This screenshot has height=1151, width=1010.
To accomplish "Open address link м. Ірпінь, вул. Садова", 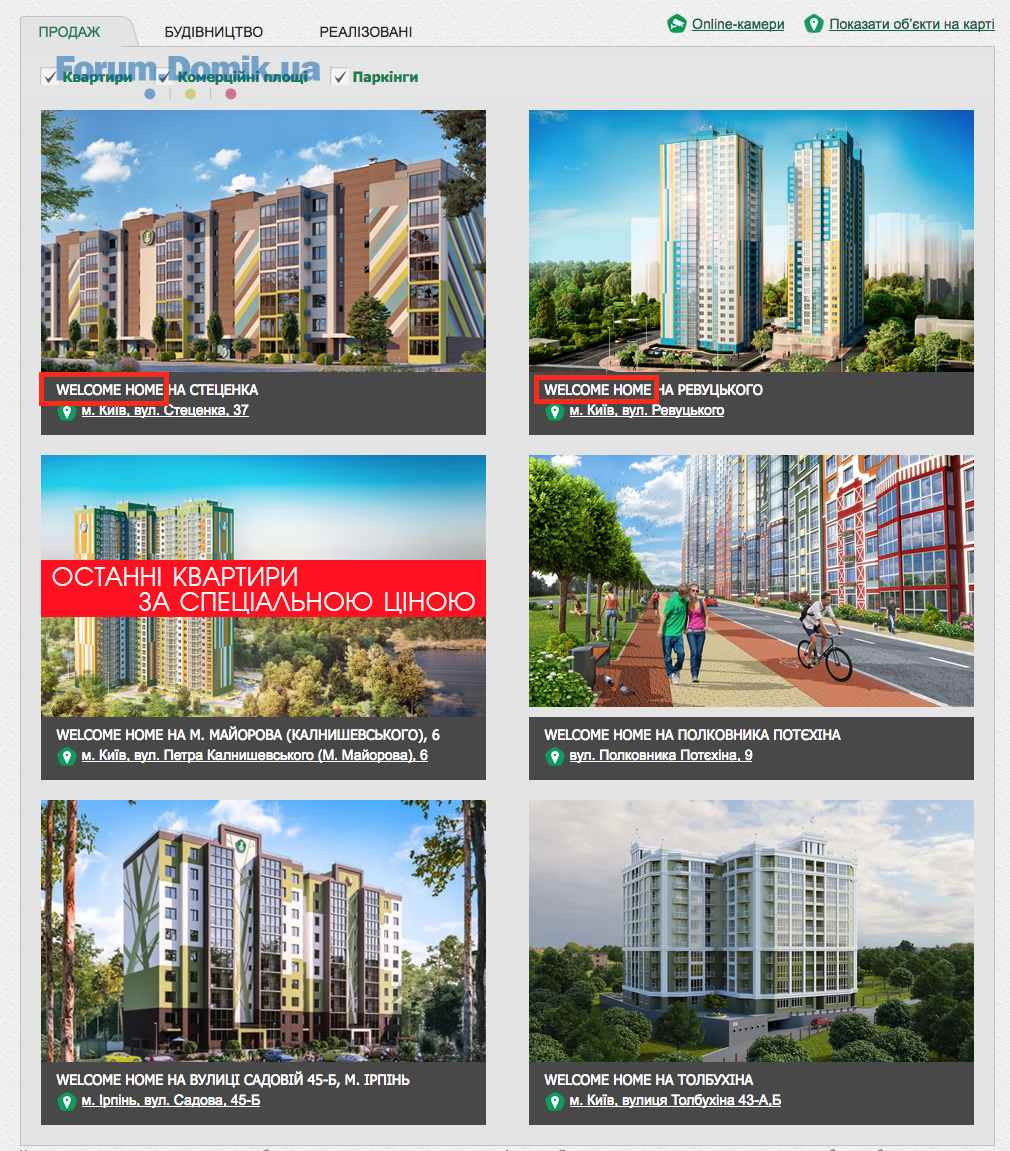I will tap(170, 1101).
